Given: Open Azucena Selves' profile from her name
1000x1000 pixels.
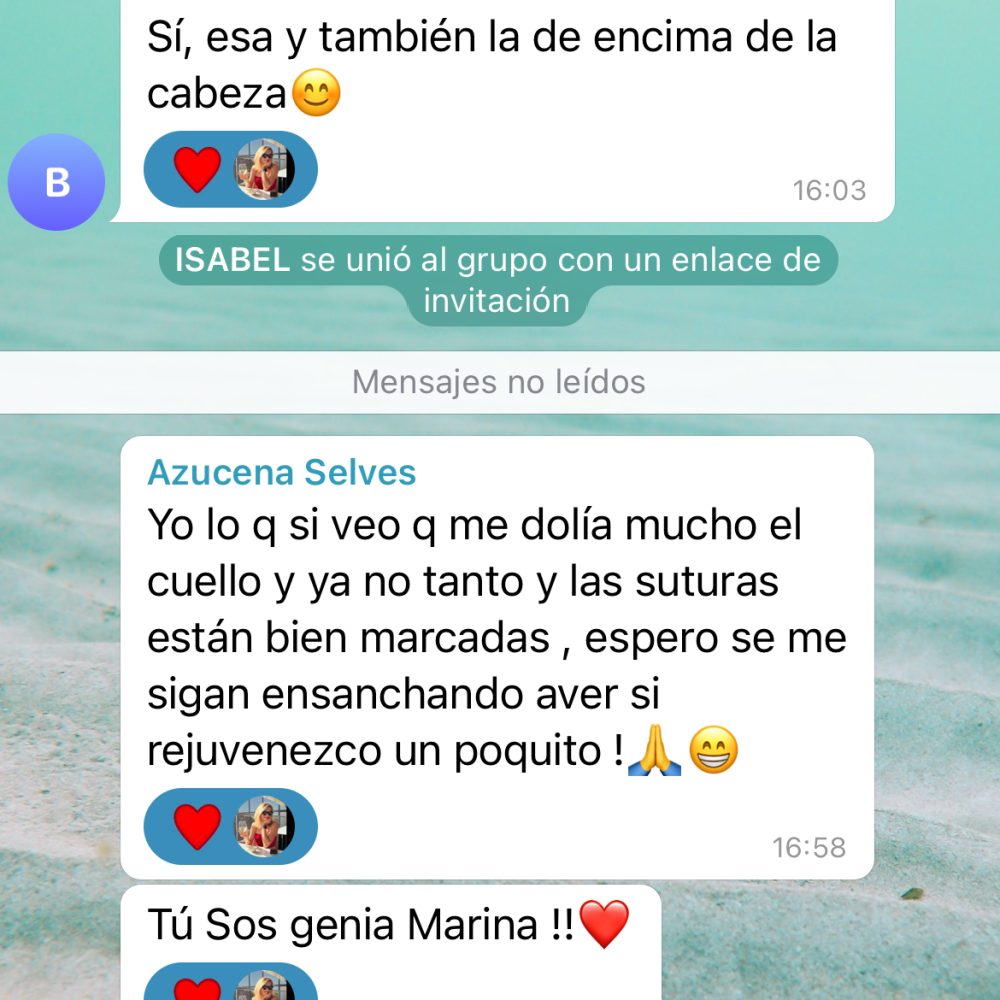Looking at the screenshot, I should (281, 472).
